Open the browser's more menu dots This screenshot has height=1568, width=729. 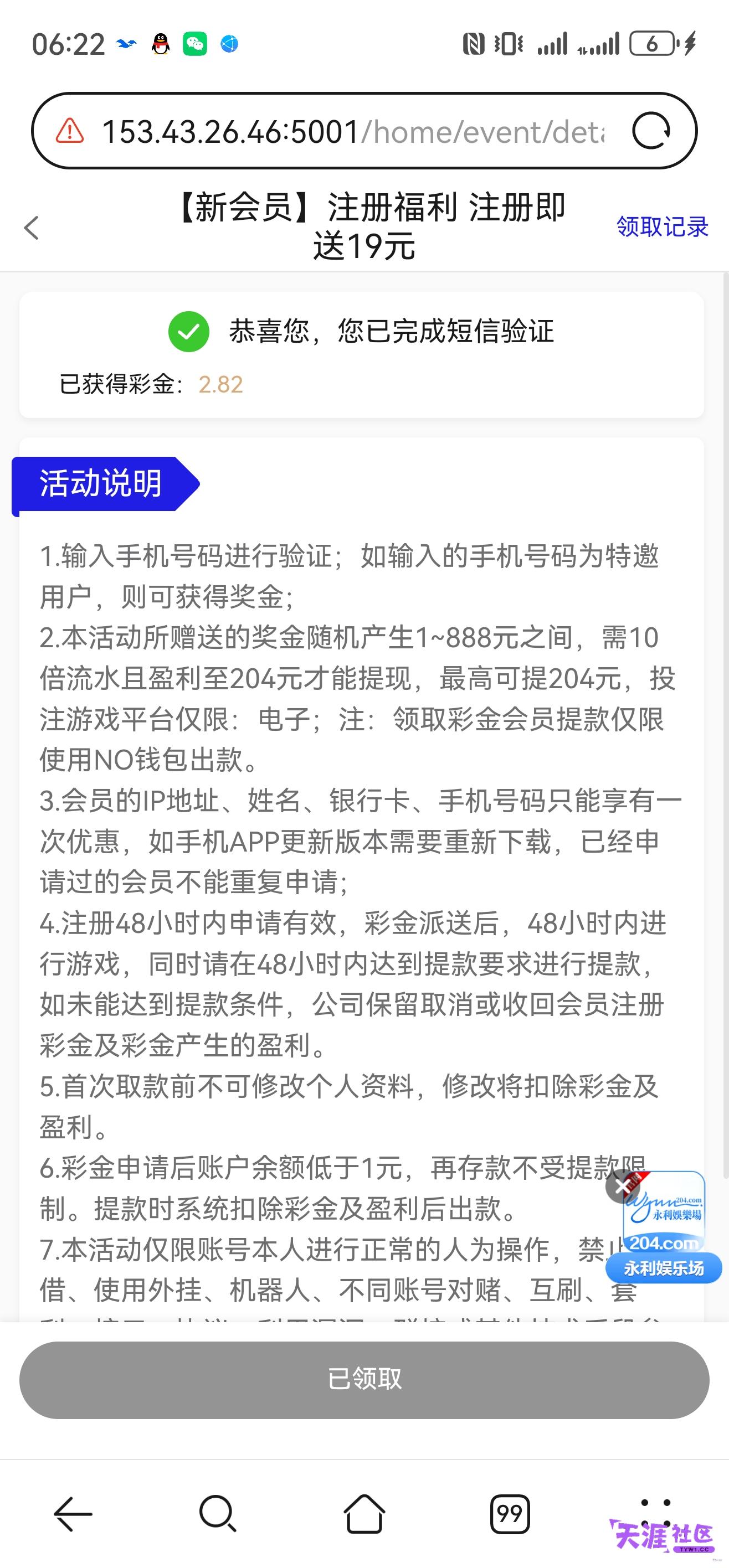(x=656, y=1513)
